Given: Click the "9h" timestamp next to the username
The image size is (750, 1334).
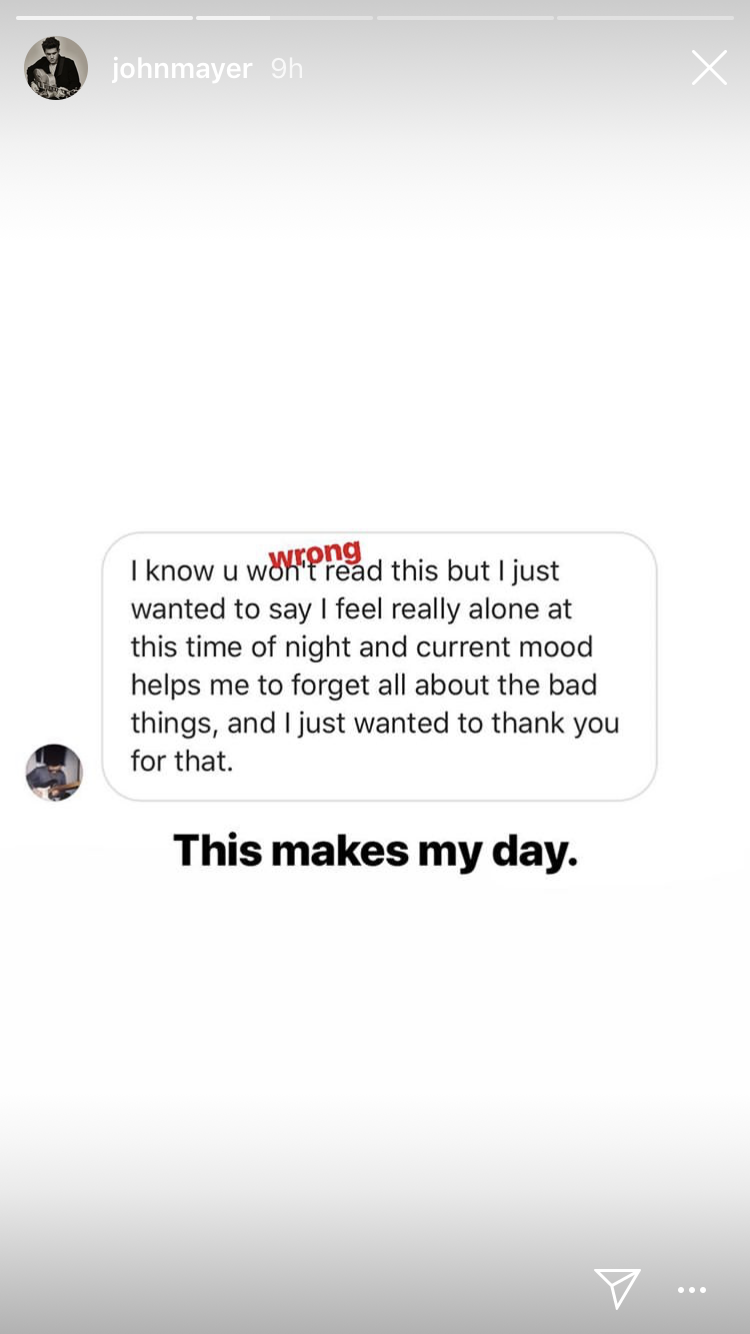Looking at the screenshot, I should (286, 68).
